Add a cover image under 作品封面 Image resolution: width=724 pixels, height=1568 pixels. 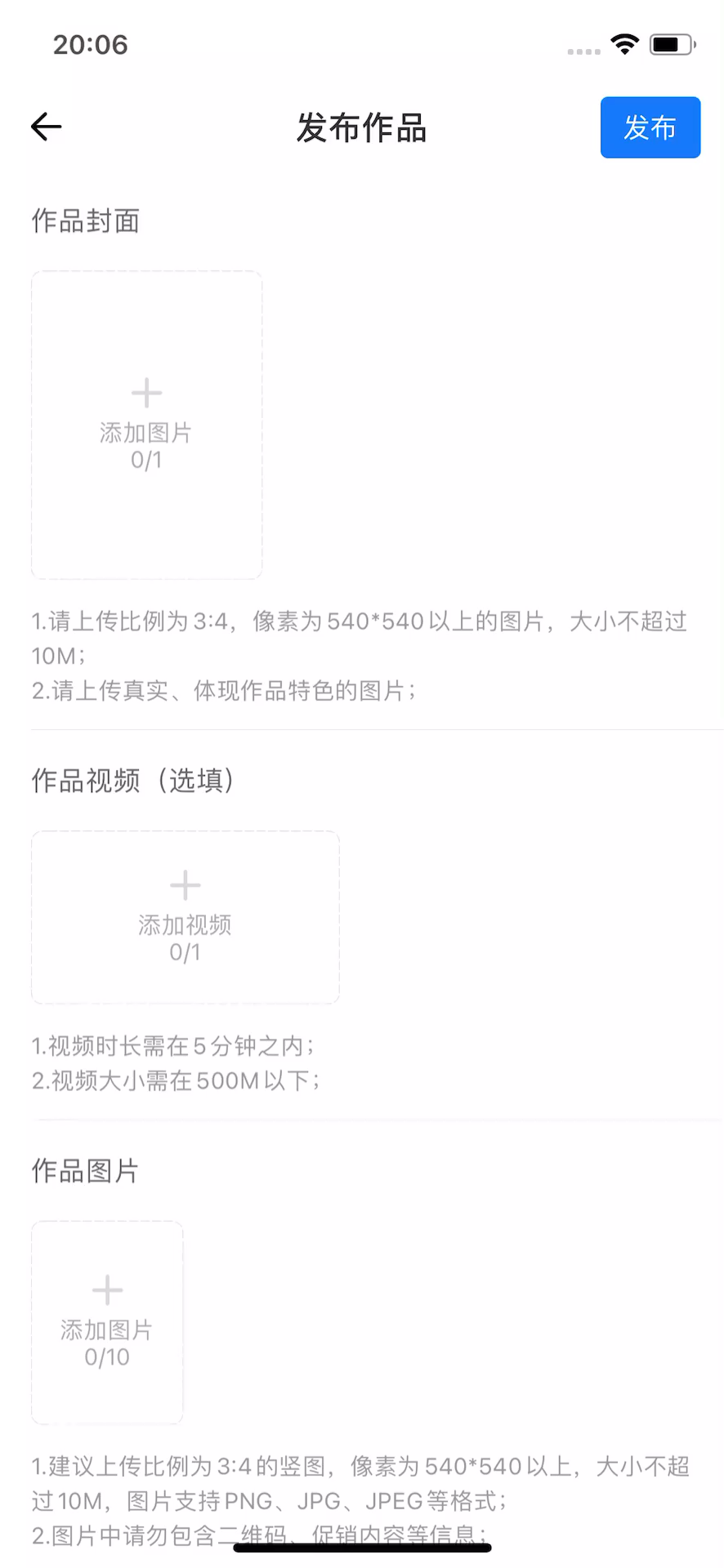146,425
